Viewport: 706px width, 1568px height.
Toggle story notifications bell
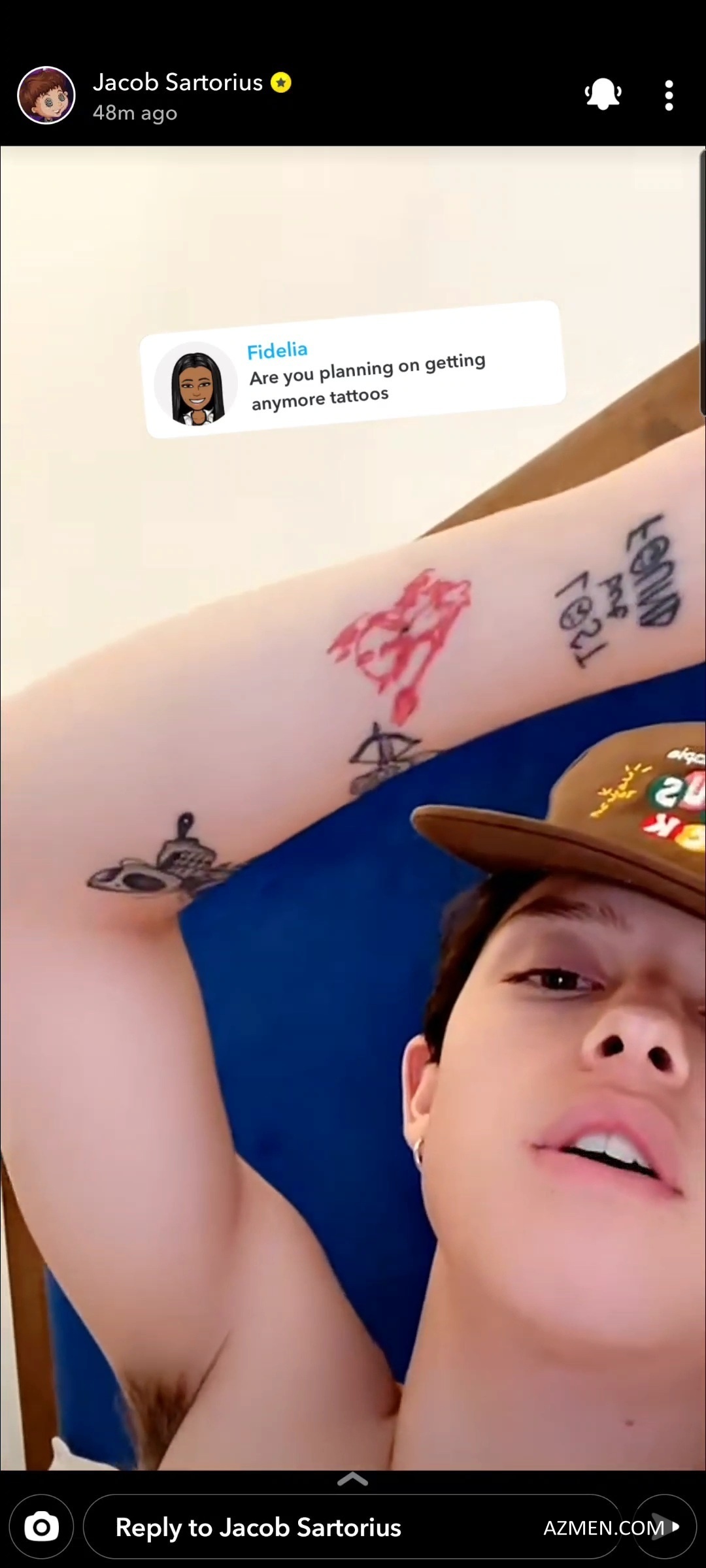point(603,95)
